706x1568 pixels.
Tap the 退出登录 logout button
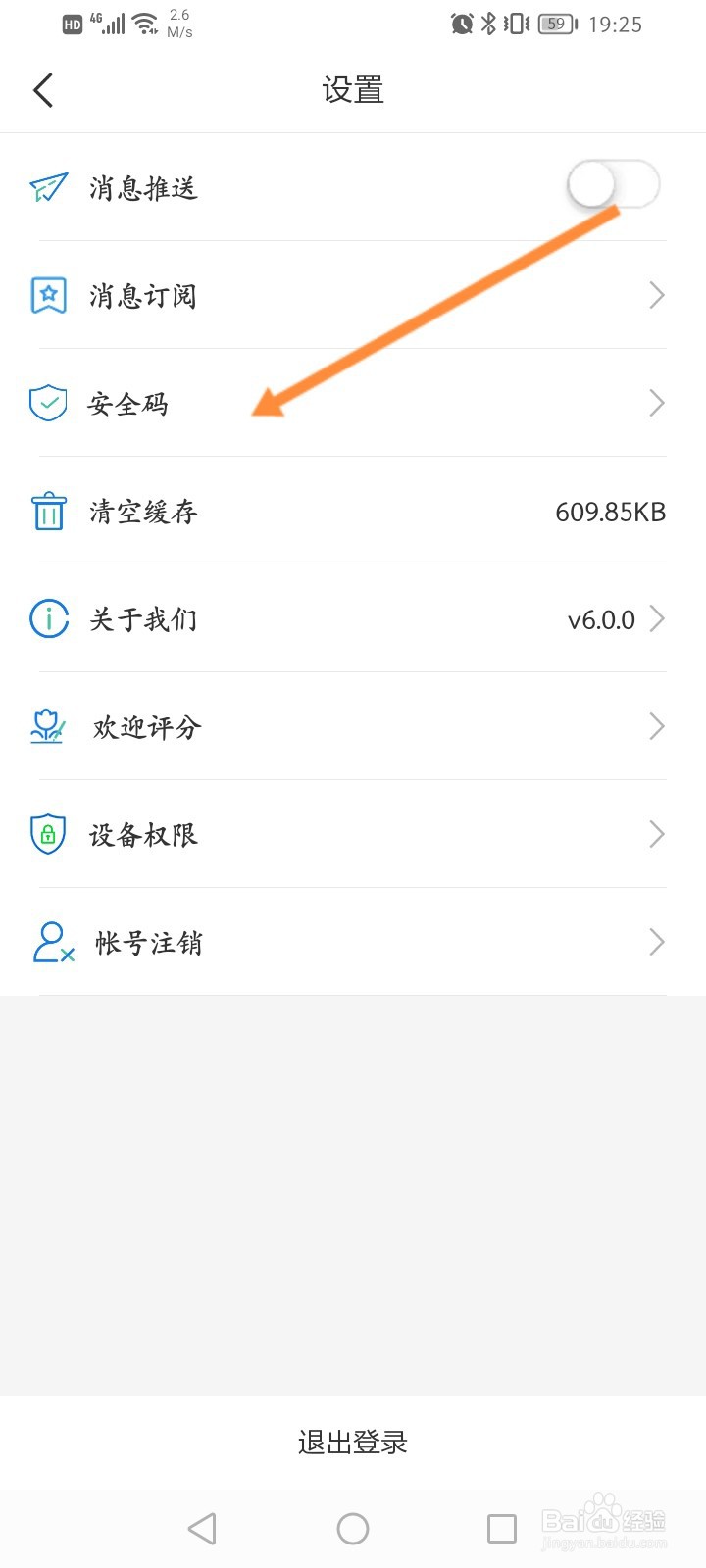[x=353, y=1442]
